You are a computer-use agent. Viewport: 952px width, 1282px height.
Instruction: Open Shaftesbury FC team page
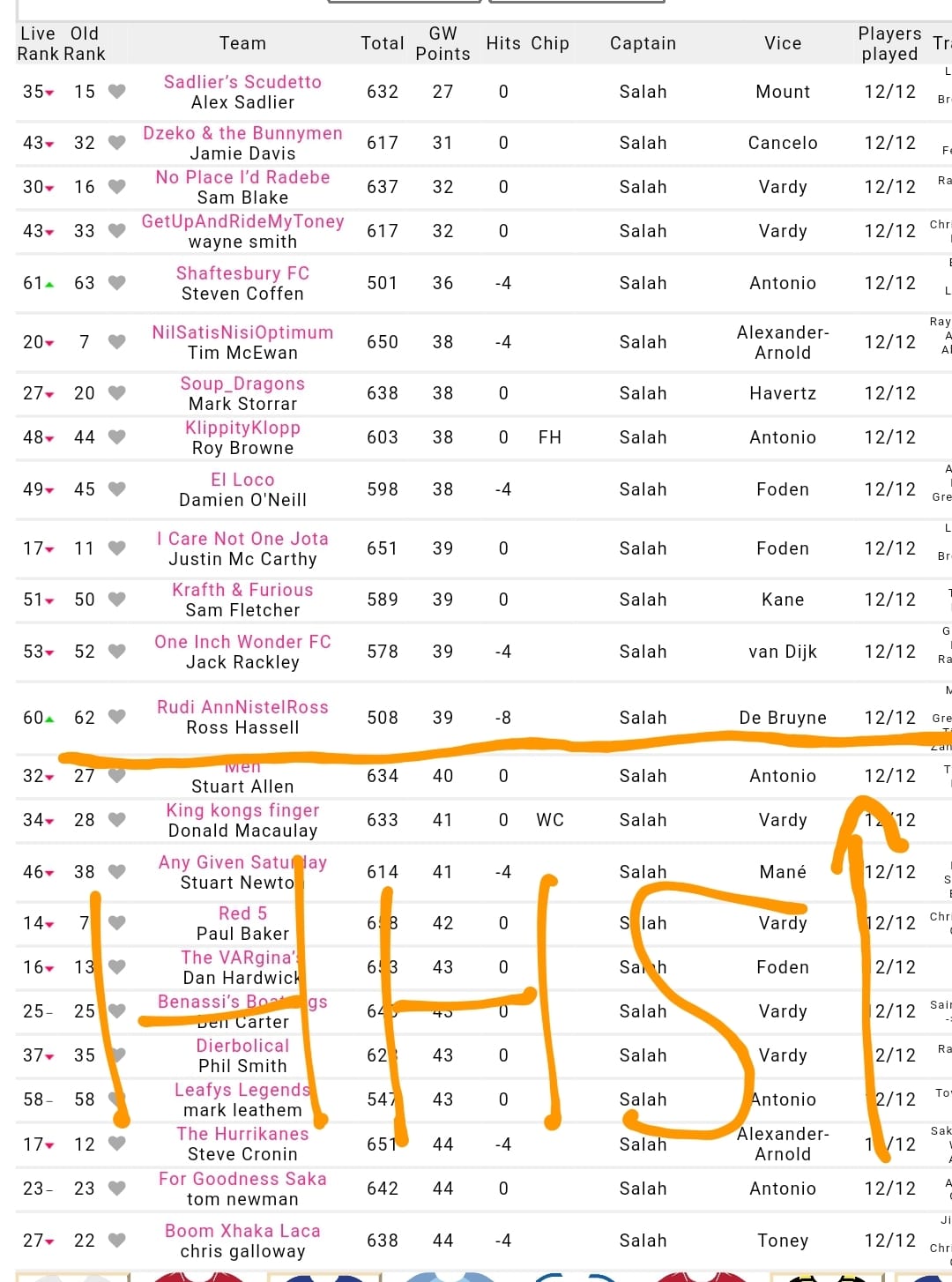(242, 273)
